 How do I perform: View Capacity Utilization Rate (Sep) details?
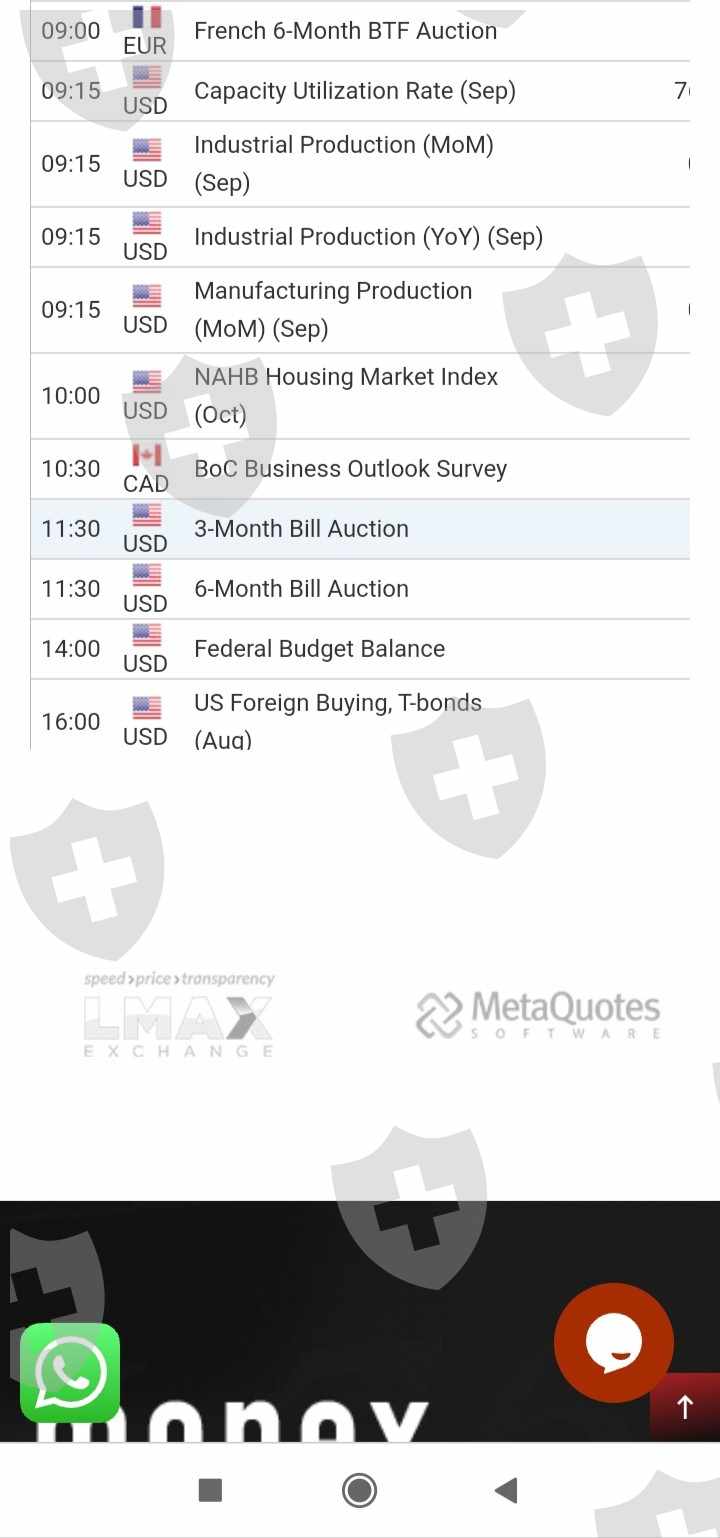point(354,91)
